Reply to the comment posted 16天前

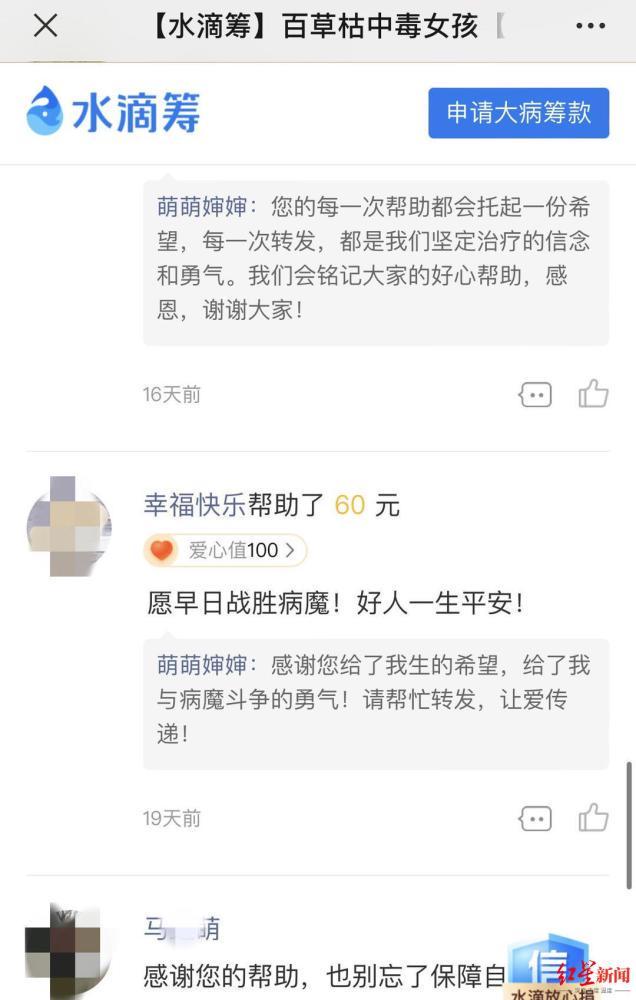coord(535,395)
